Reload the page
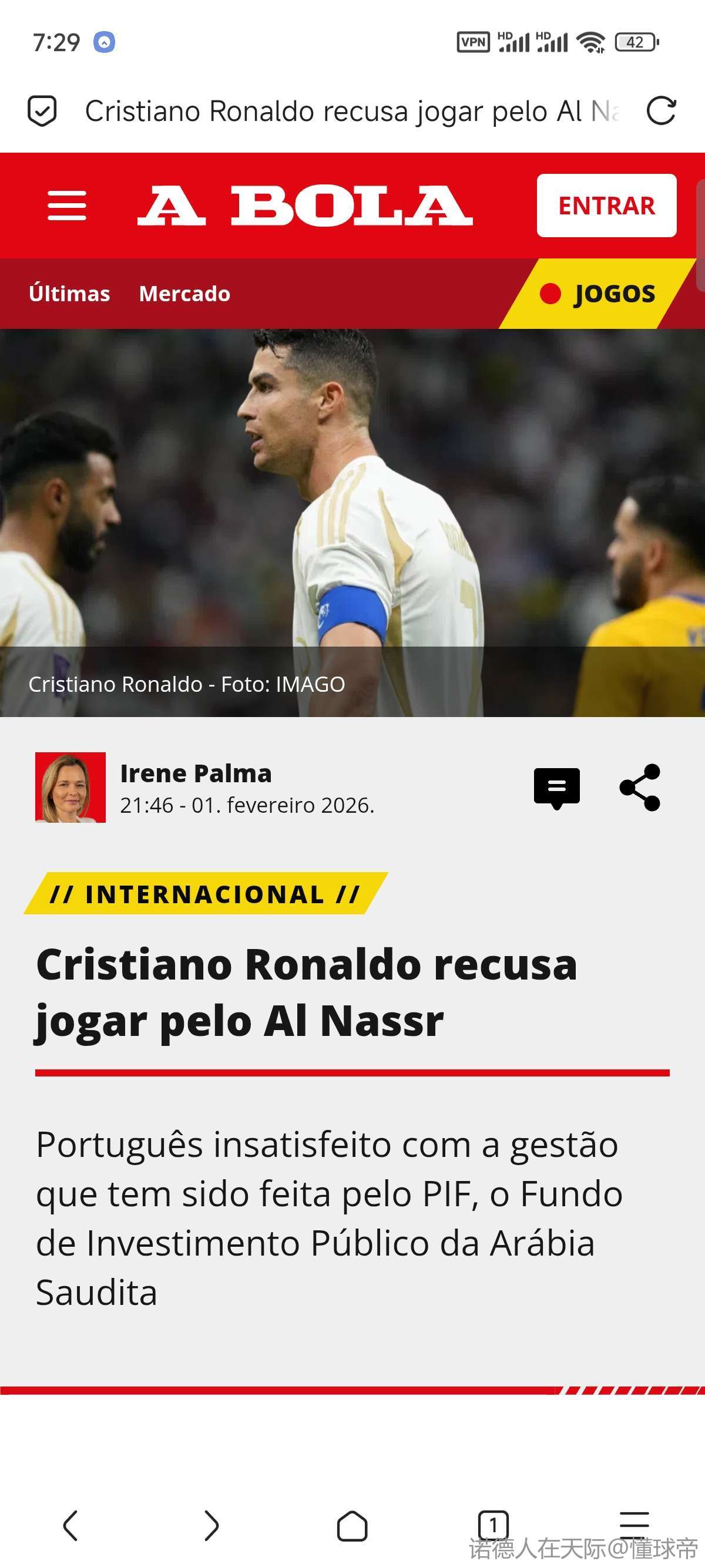This screenshot has height=1568, width=705. [x=660, y=111]
